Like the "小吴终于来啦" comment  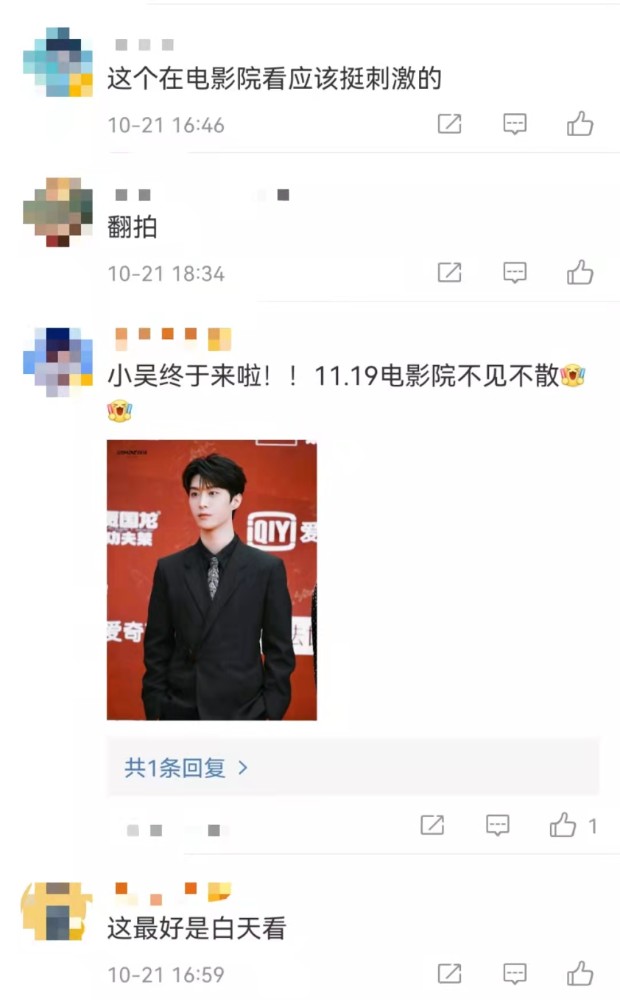(x=564, y=825)
